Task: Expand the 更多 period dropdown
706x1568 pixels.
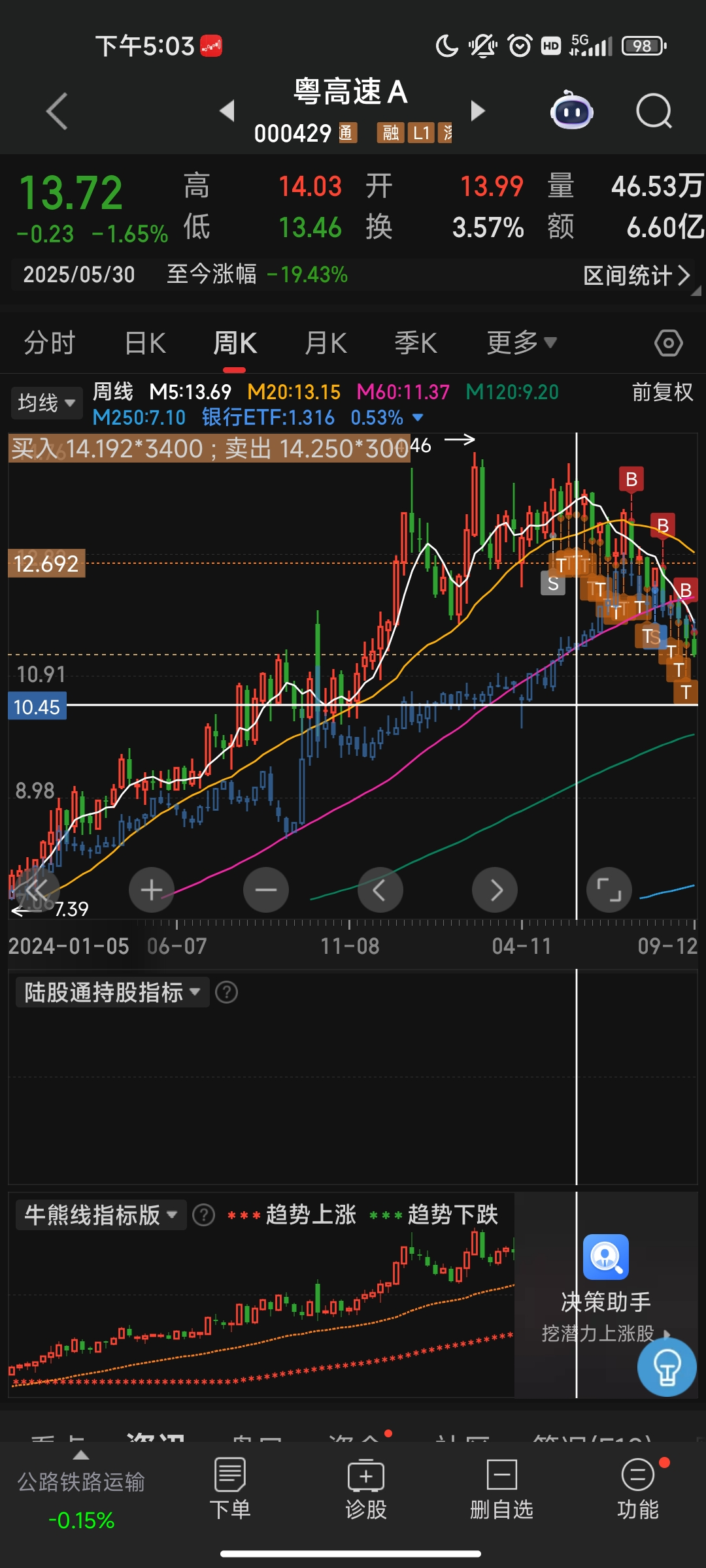Action: 520,343
